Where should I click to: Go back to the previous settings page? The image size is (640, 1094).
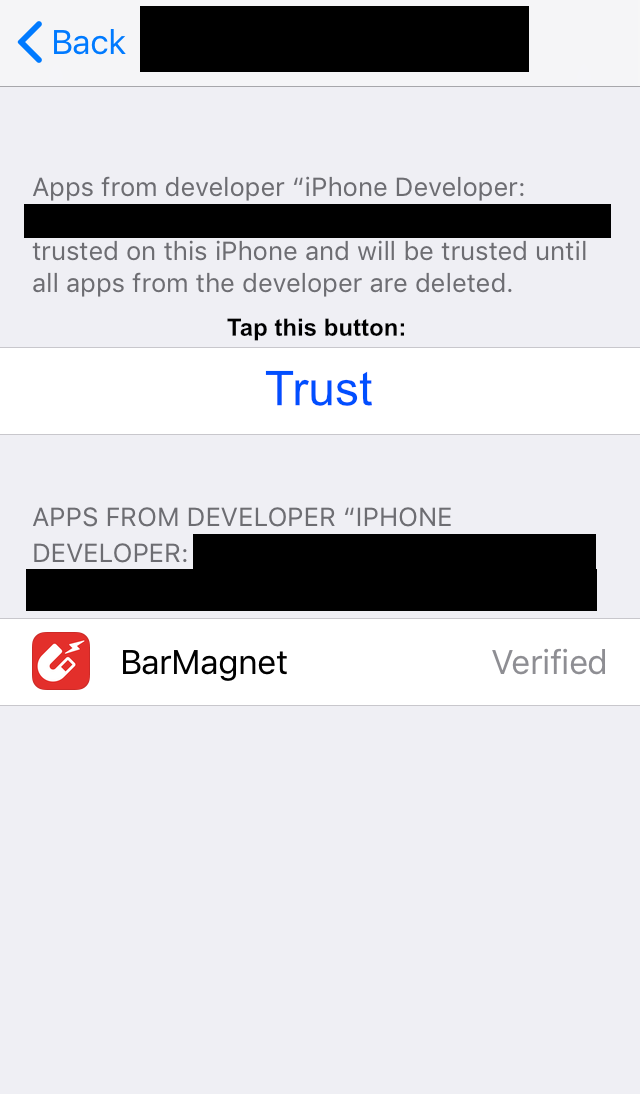point(71,43)
